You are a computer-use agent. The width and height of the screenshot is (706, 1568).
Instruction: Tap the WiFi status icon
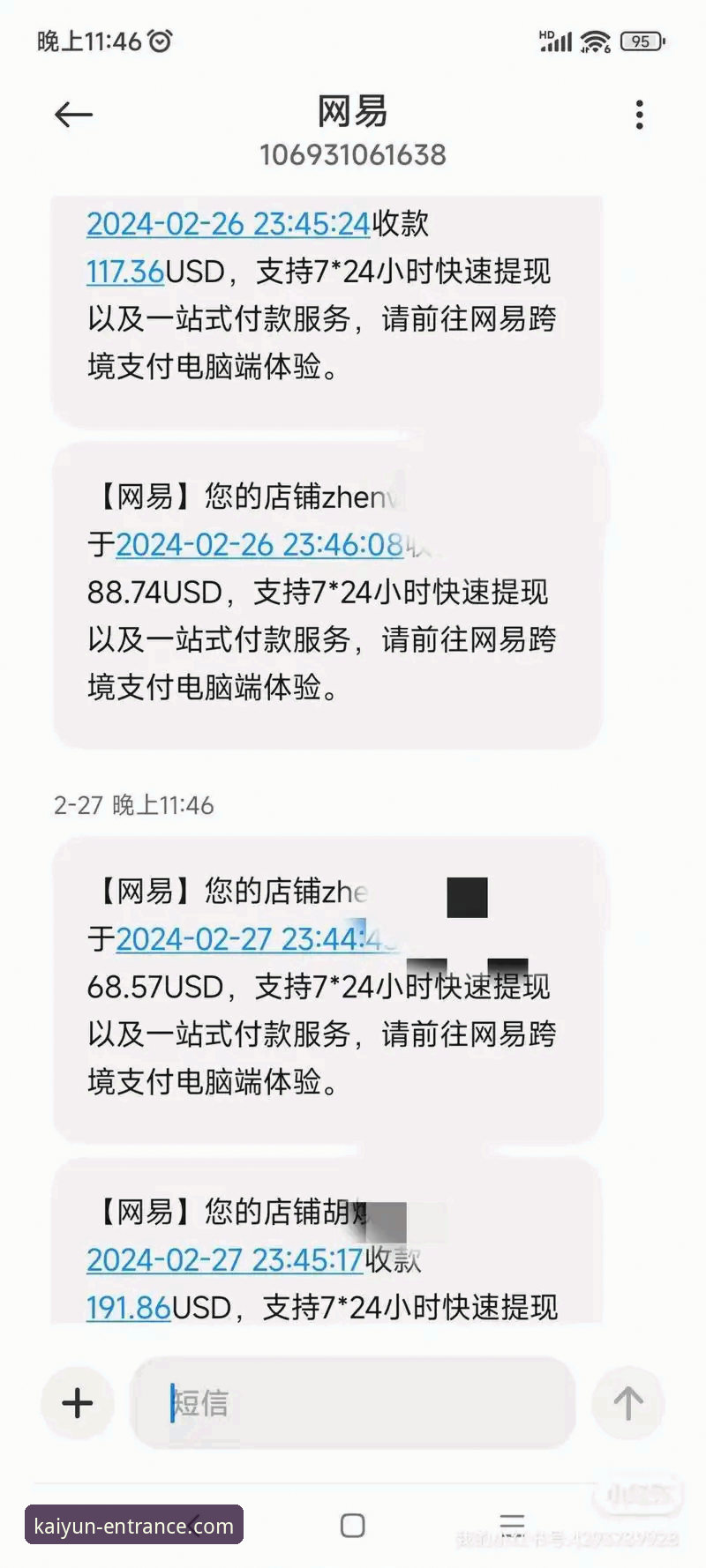[x=596, y=40]
